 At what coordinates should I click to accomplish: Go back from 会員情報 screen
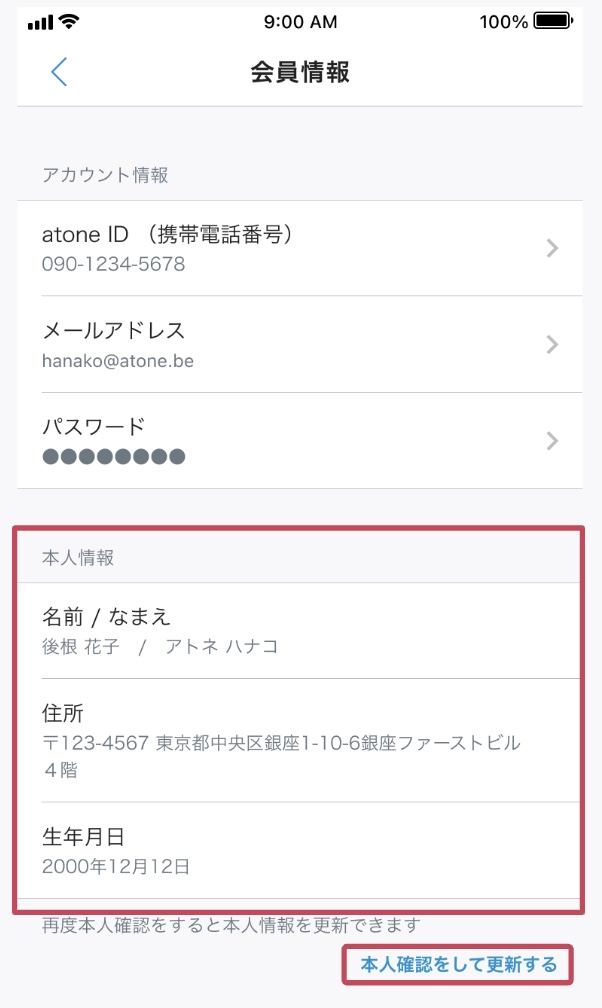pos(59,71)
